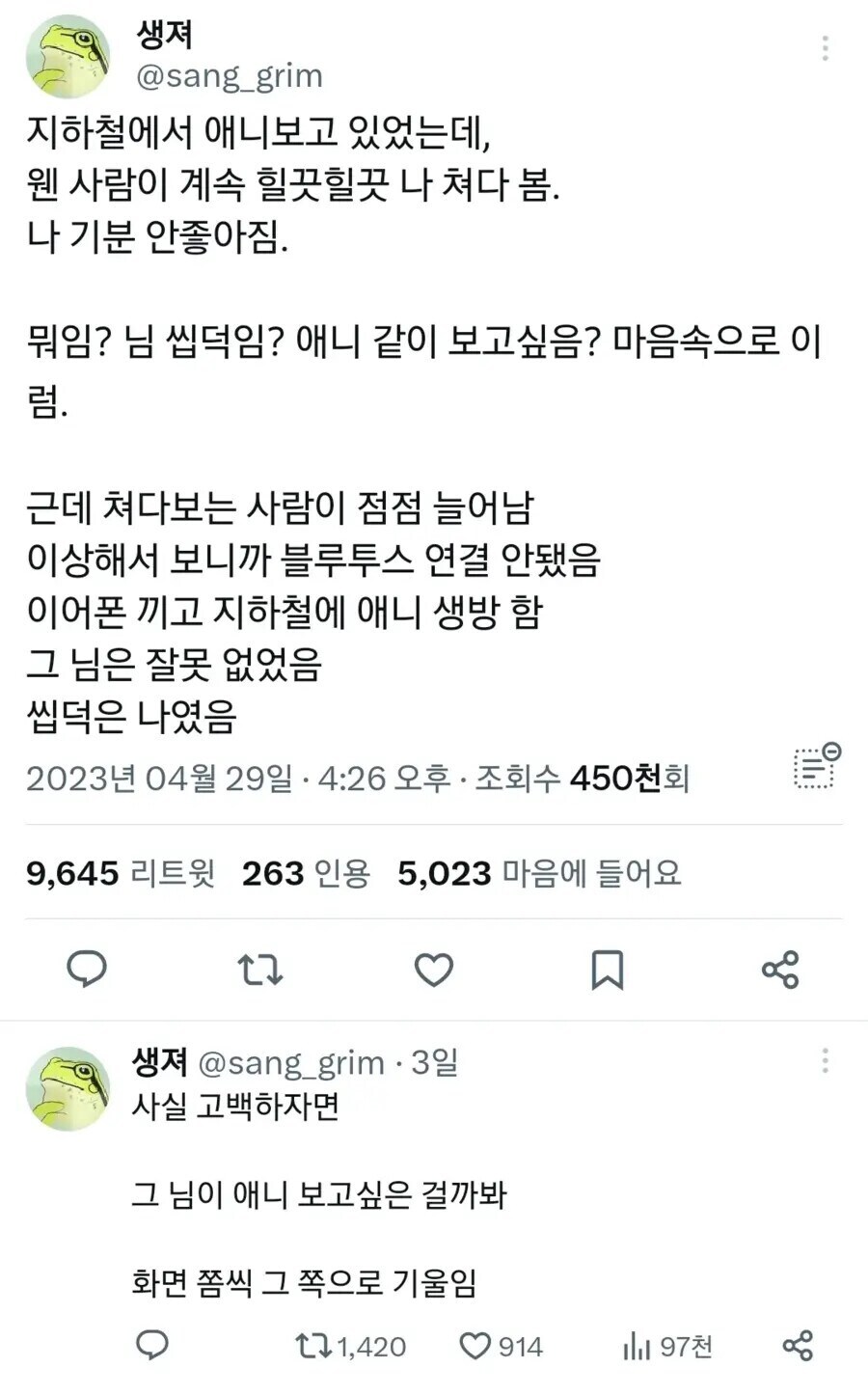
Task: Like the reply with 914 likes
Action: point(501,1346)
